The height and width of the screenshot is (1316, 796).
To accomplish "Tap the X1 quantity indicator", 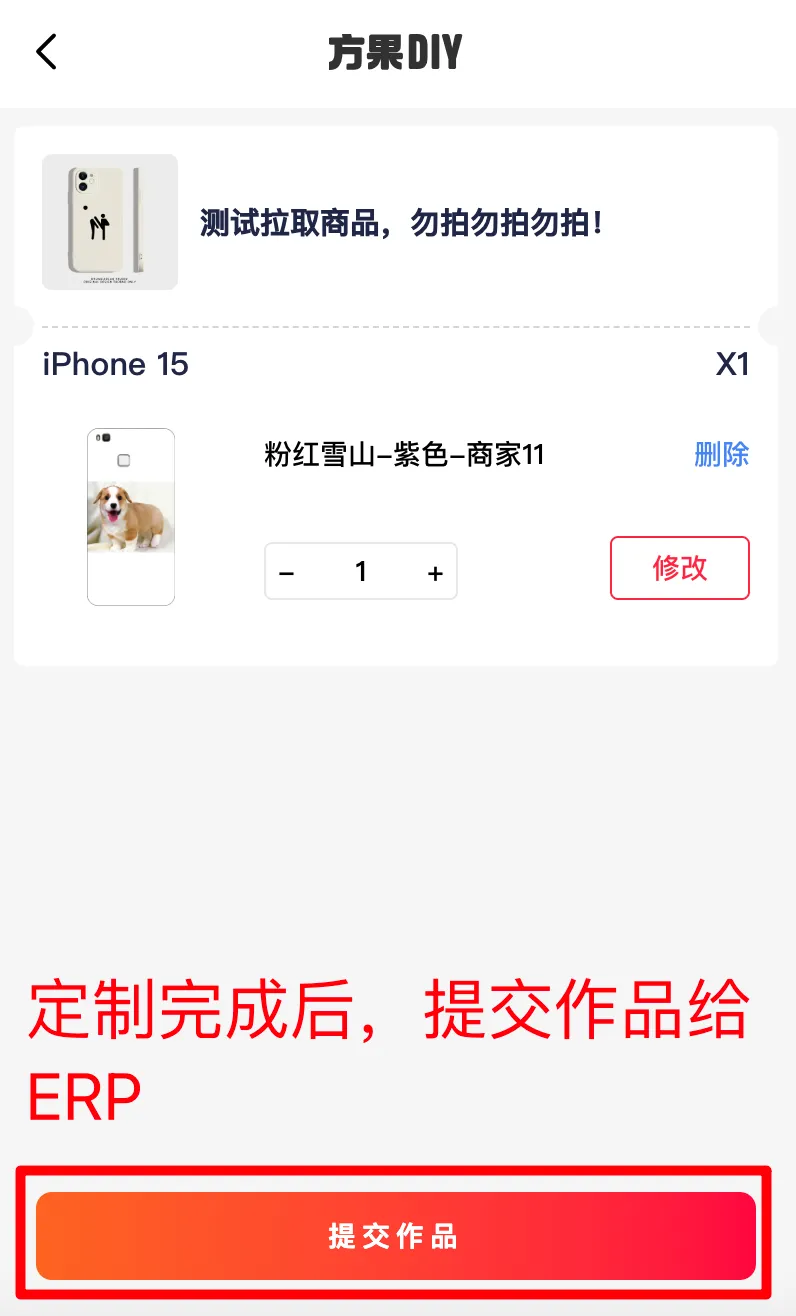I will pyautogui.click(x=734, y=364).
